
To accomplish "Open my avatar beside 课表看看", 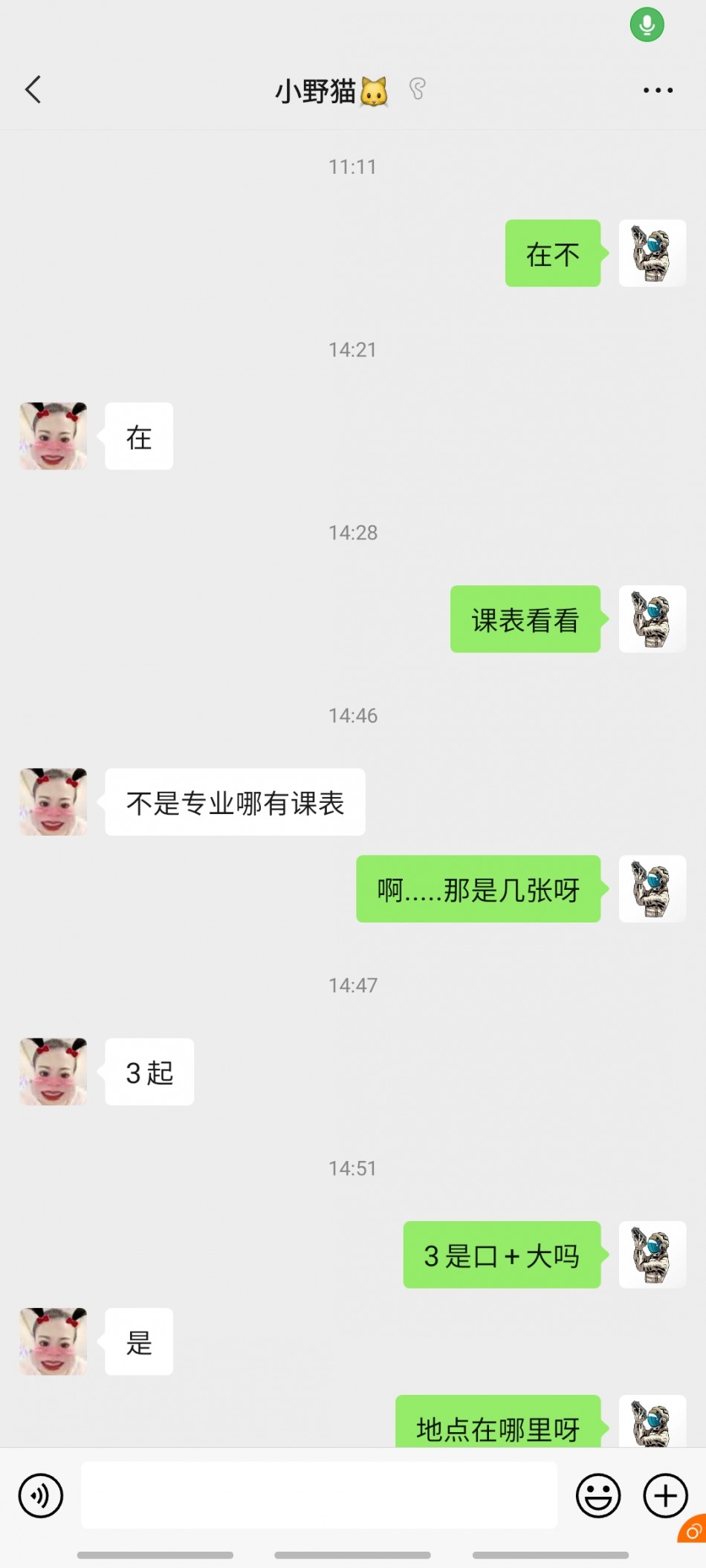I will coord(652,619).
